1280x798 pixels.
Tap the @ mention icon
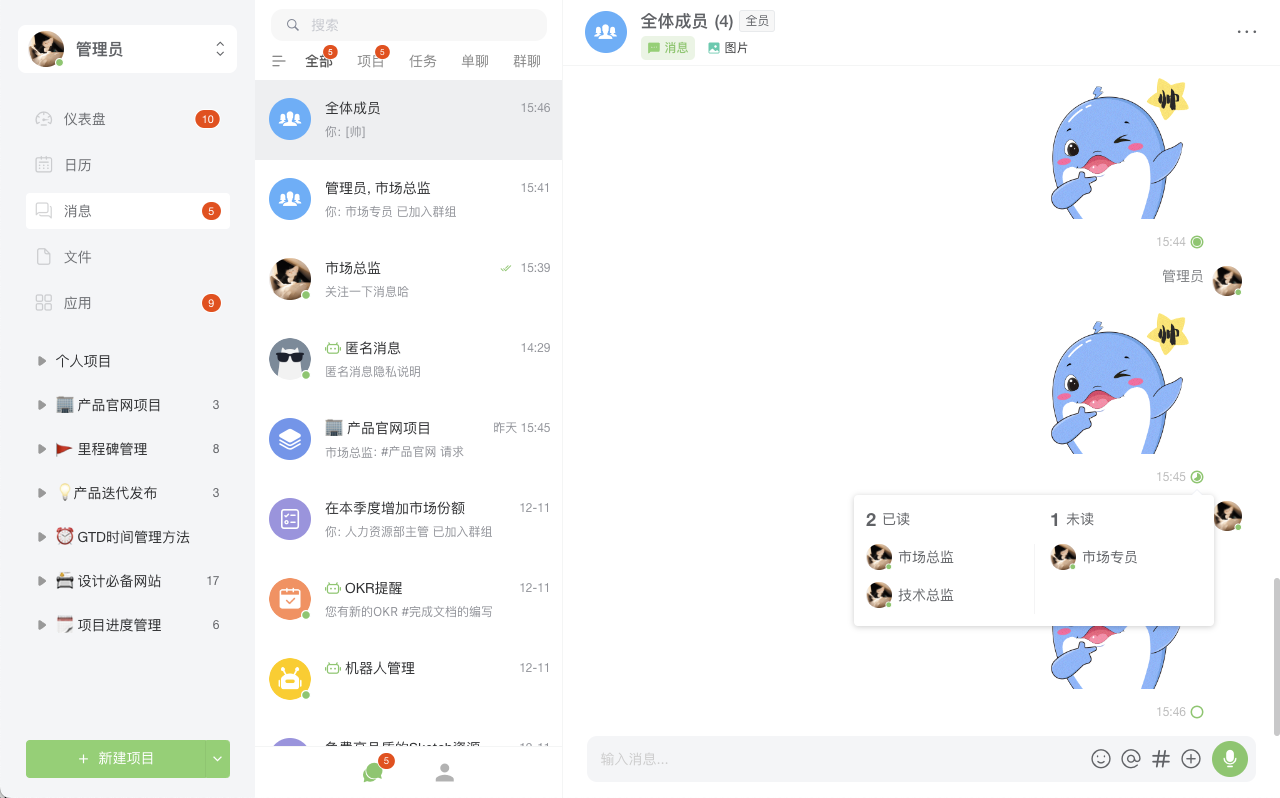click(x=1131, y=759)
